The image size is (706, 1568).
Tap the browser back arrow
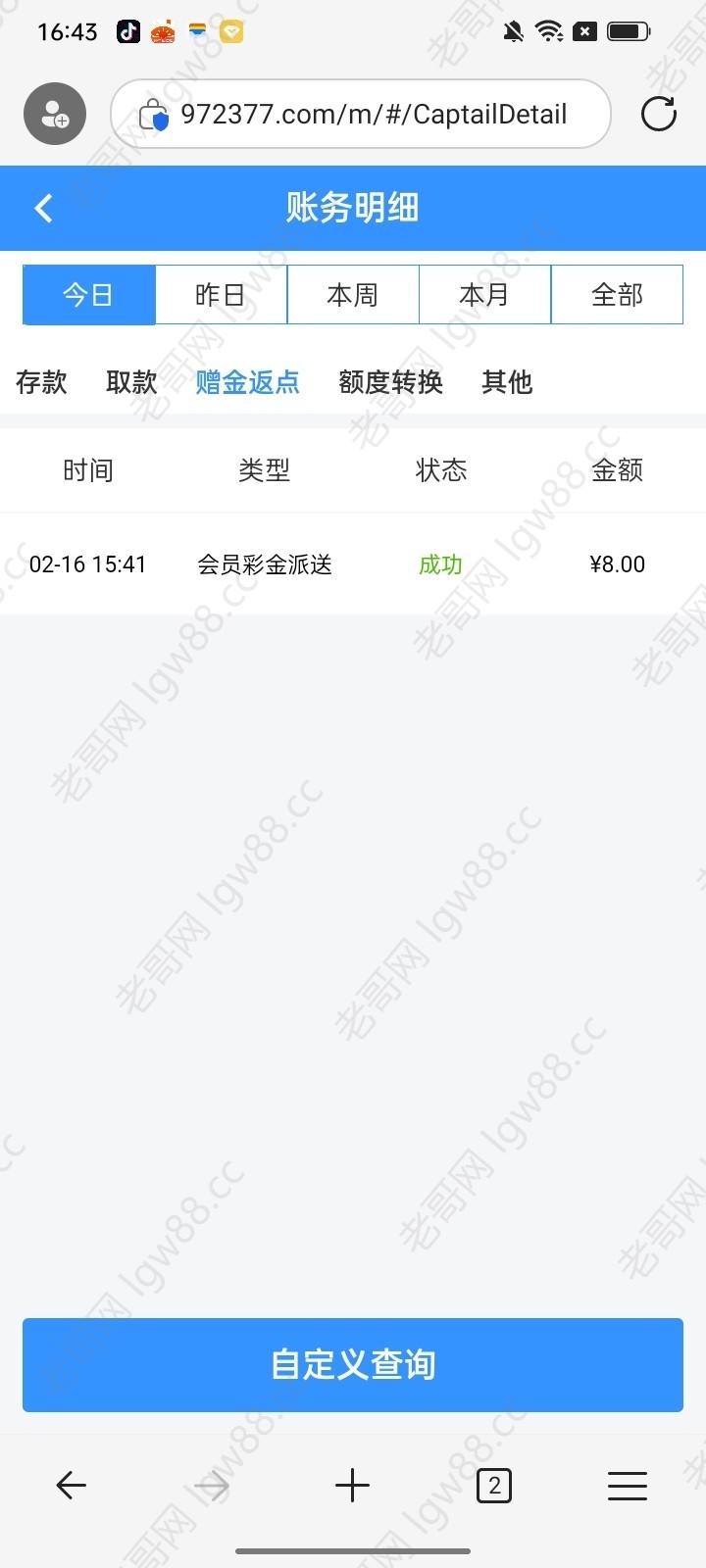(x=71, y=1486)
